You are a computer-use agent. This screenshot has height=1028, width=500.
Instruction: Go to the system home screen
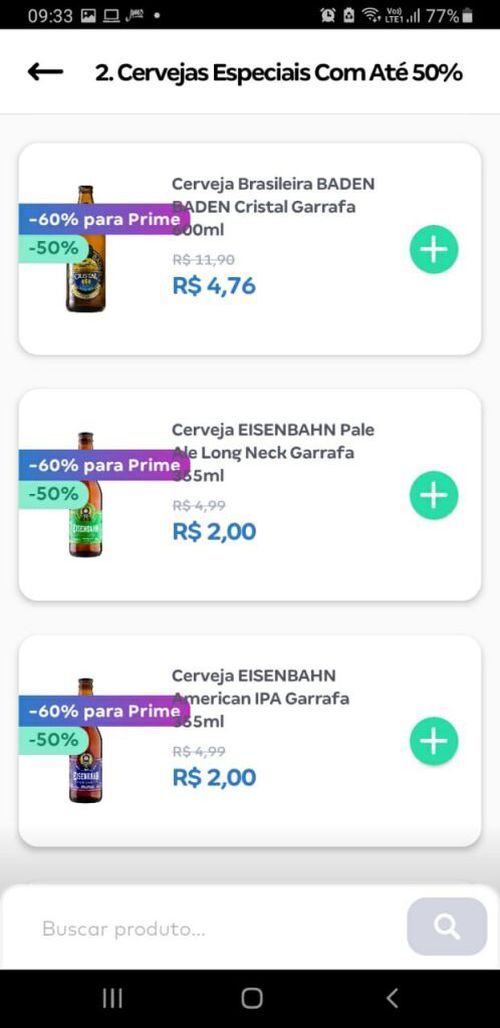(252, 998)
